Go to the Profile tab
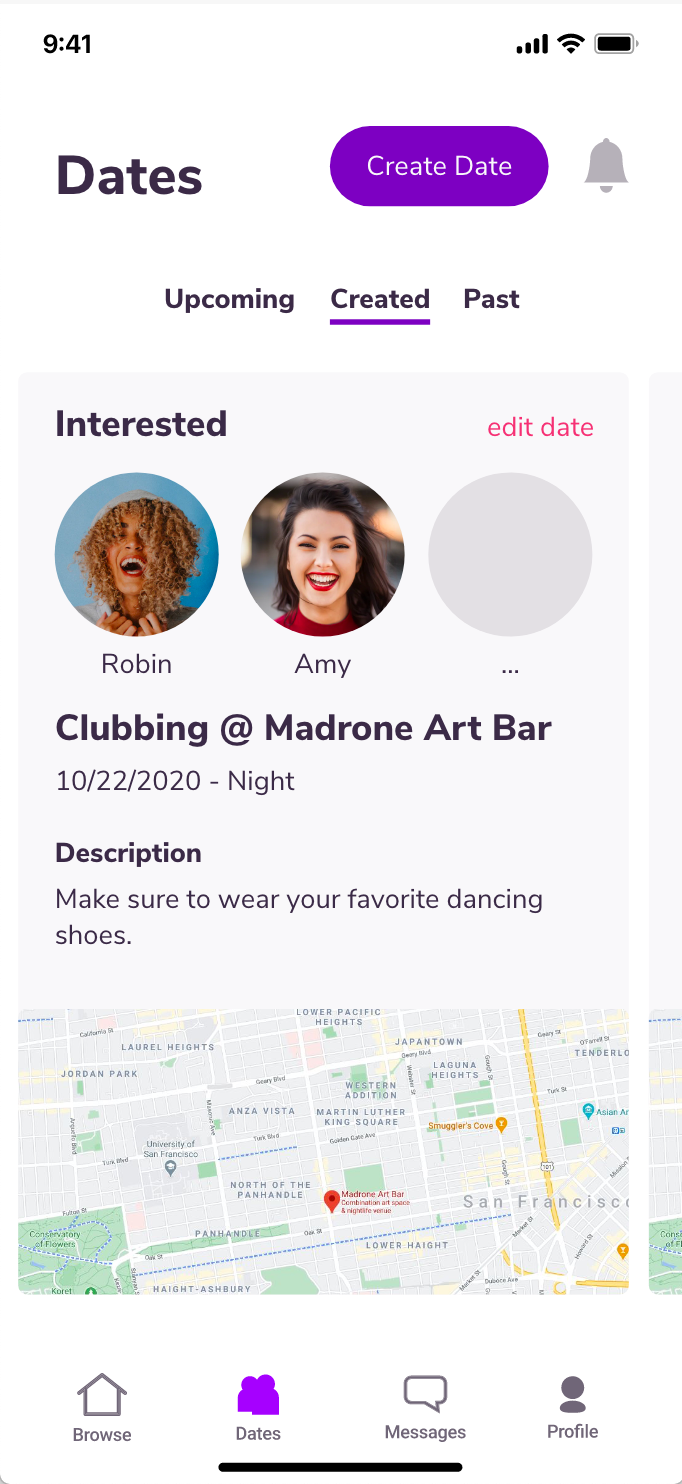The image size is (682, 1484). coord(572,1408)
